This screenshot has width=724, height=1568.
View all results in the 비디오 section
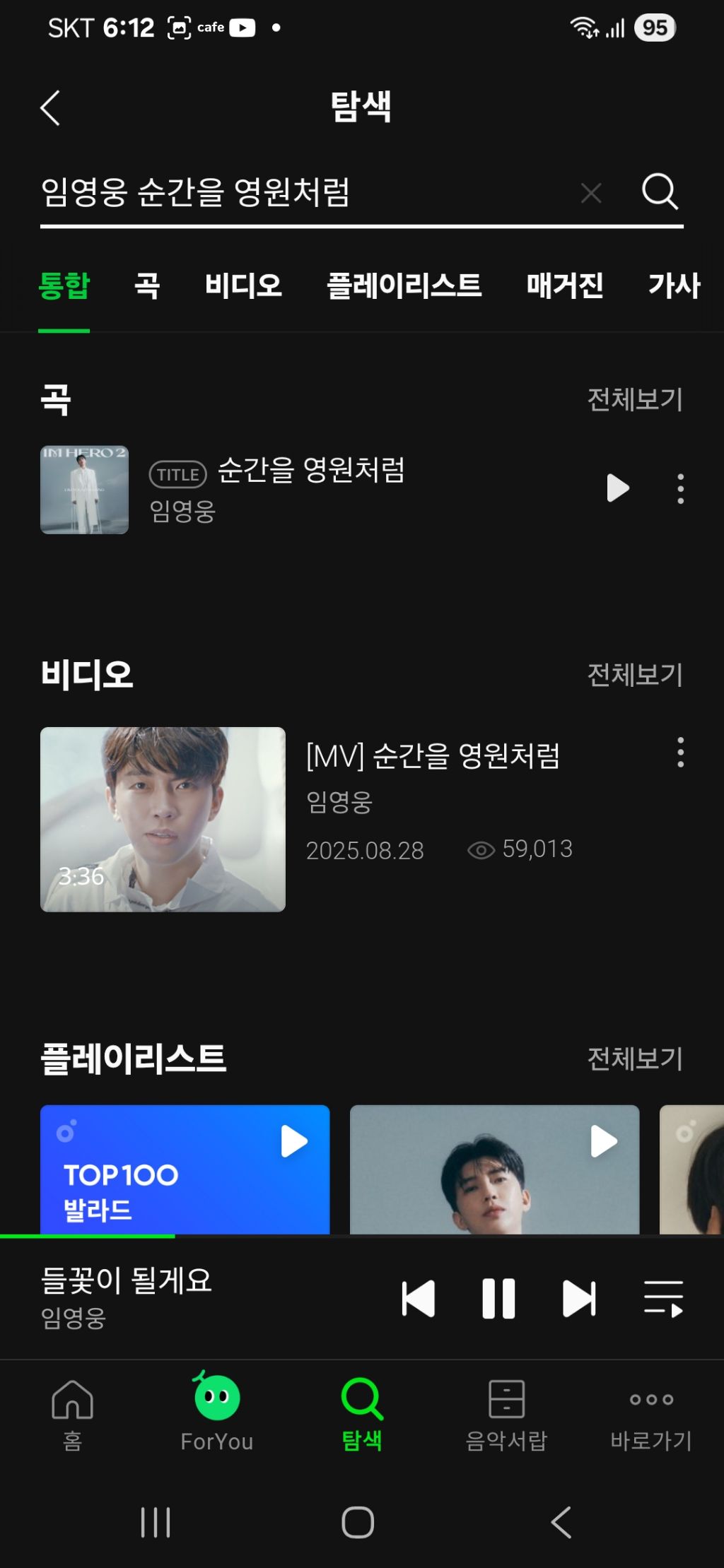click(634, 675)
